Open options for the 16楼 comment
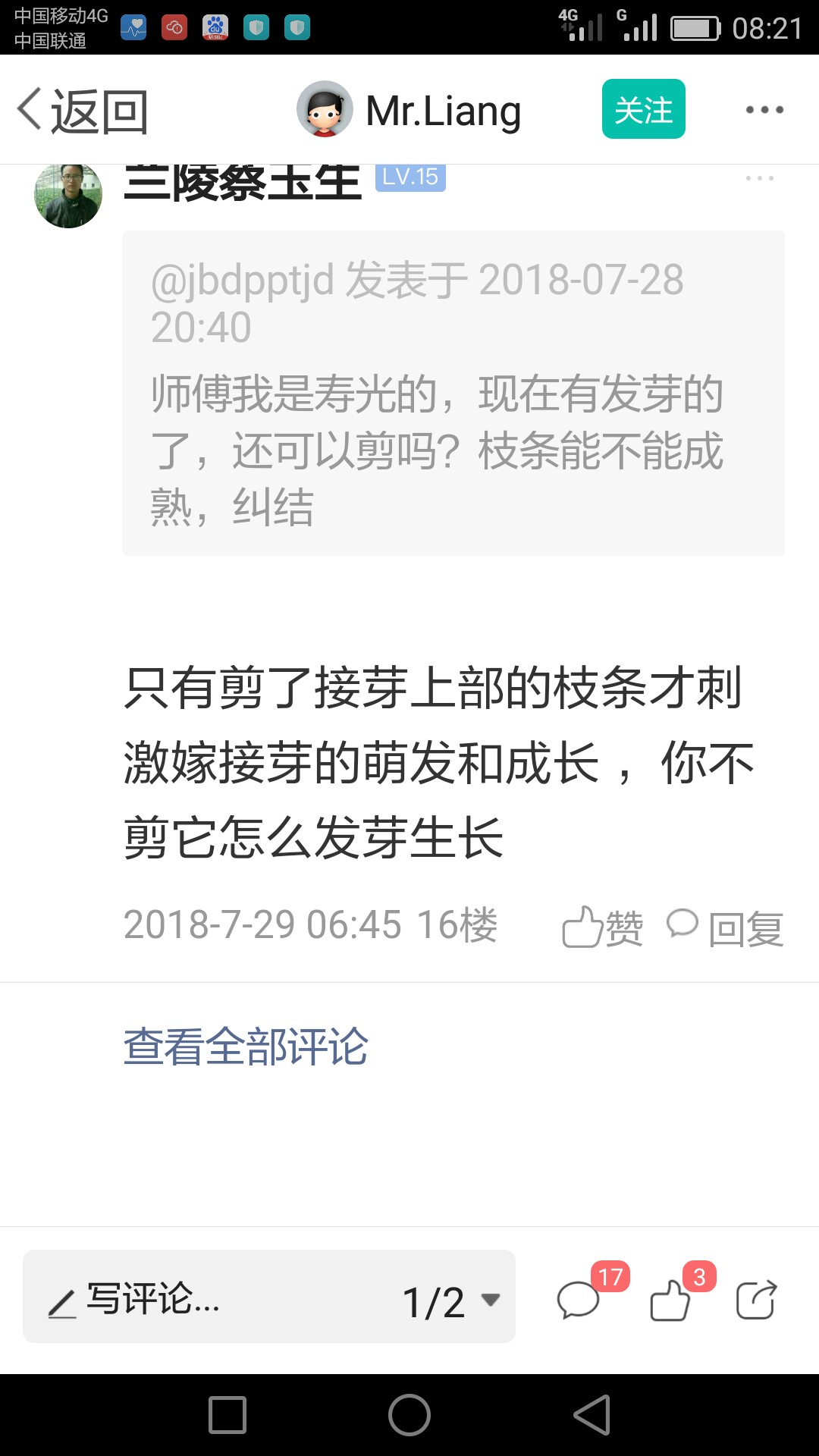 [759, 178]
